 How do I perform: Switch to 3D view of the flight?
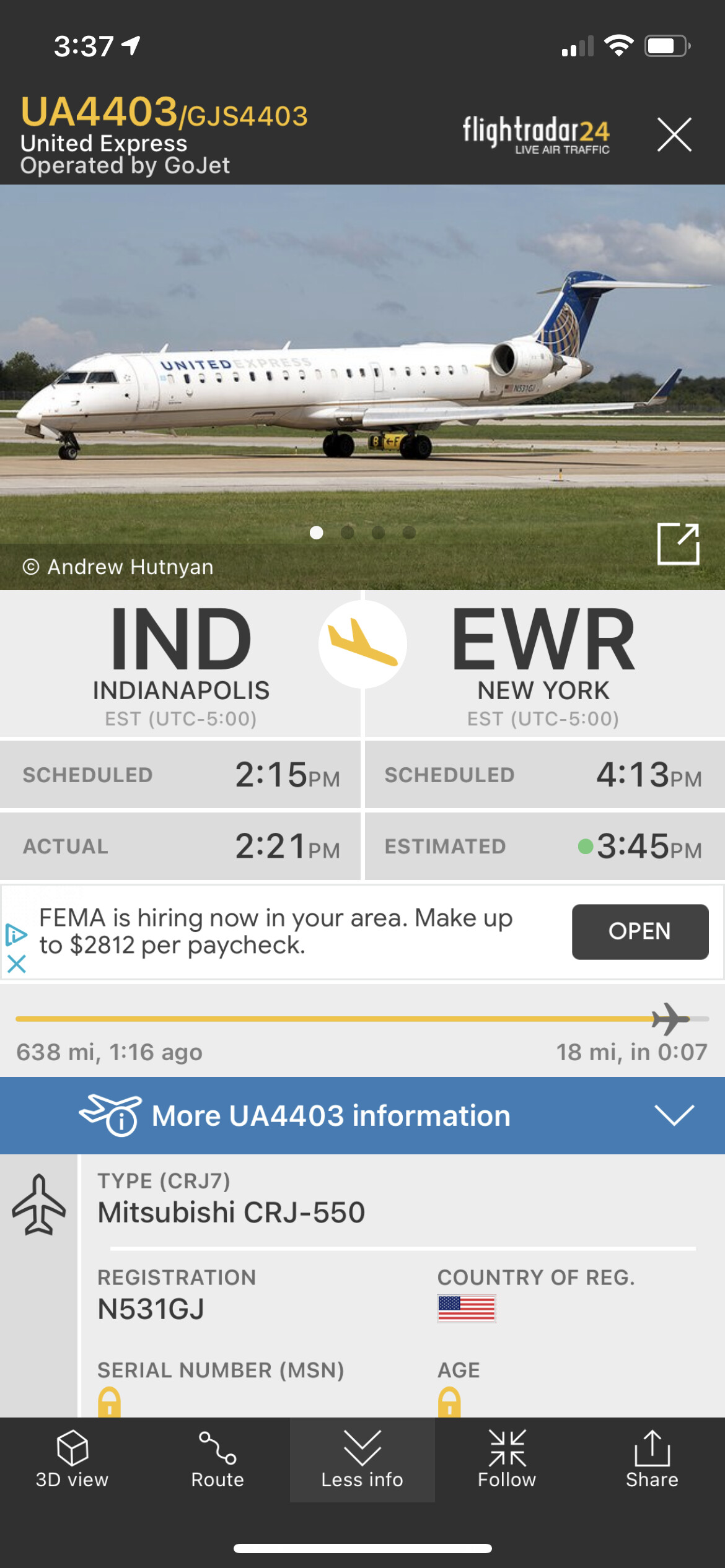click(72, 1459)
